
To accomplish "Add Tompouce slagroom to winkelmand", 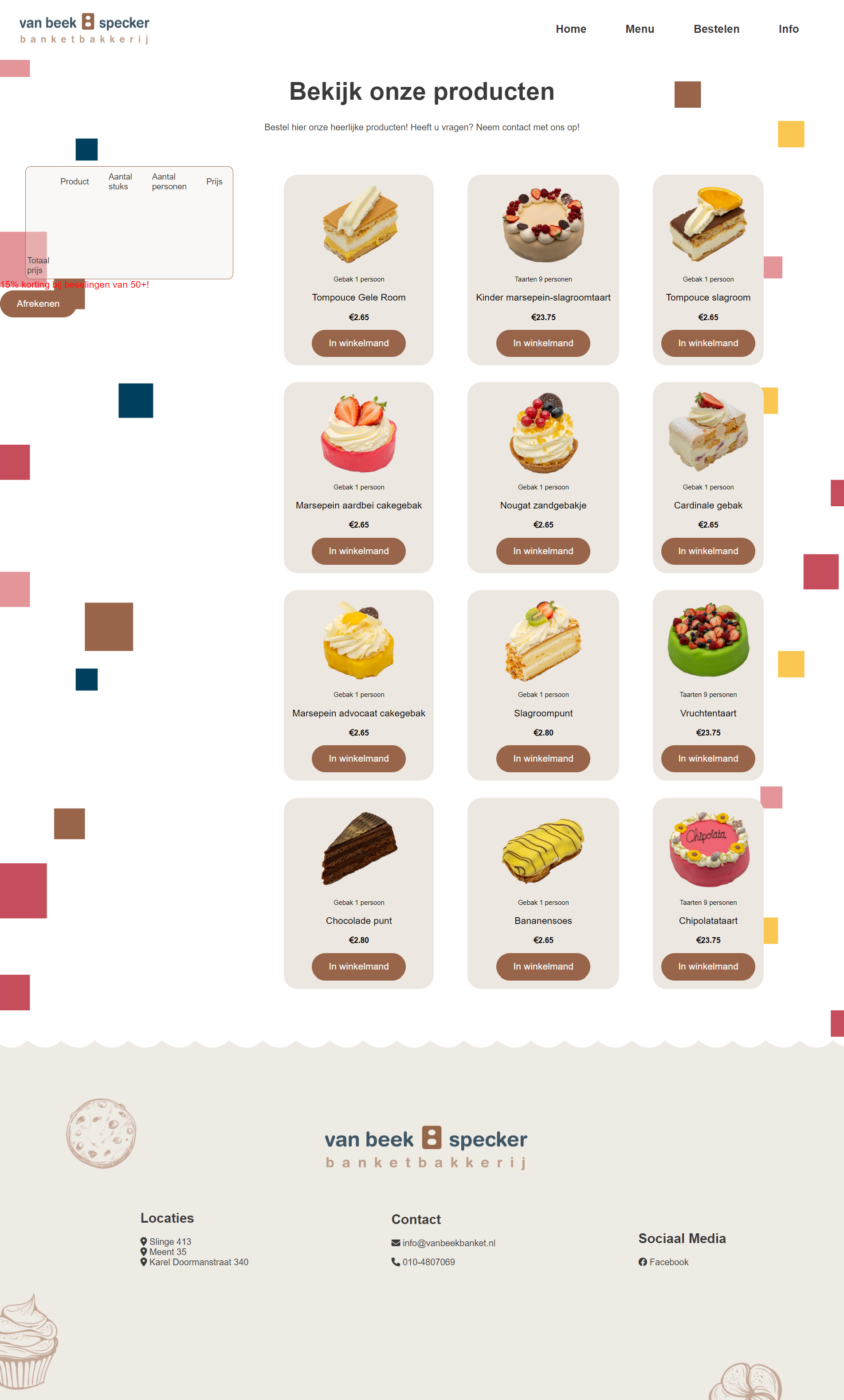I will [707, 343].
